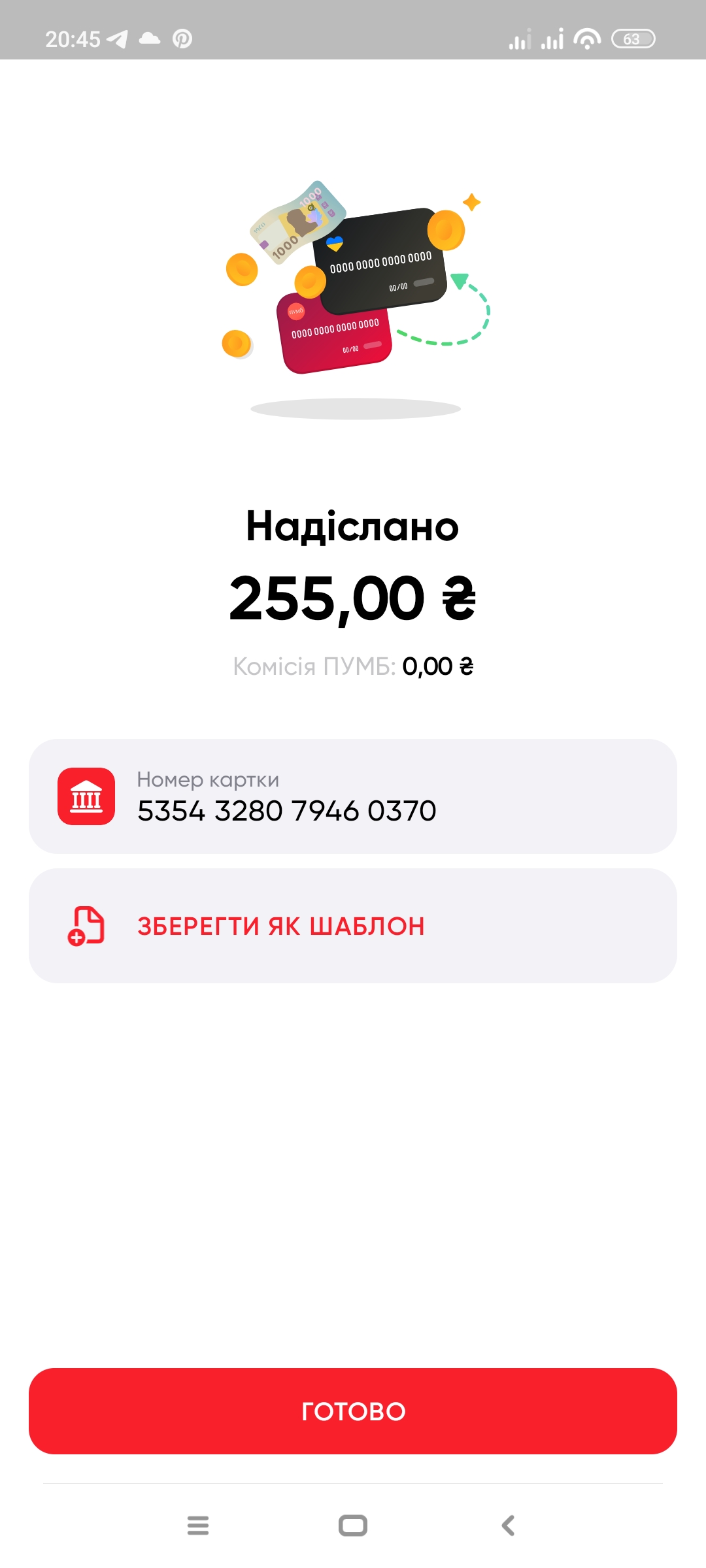Open recent apps from navigation bar

point(198,1526)
